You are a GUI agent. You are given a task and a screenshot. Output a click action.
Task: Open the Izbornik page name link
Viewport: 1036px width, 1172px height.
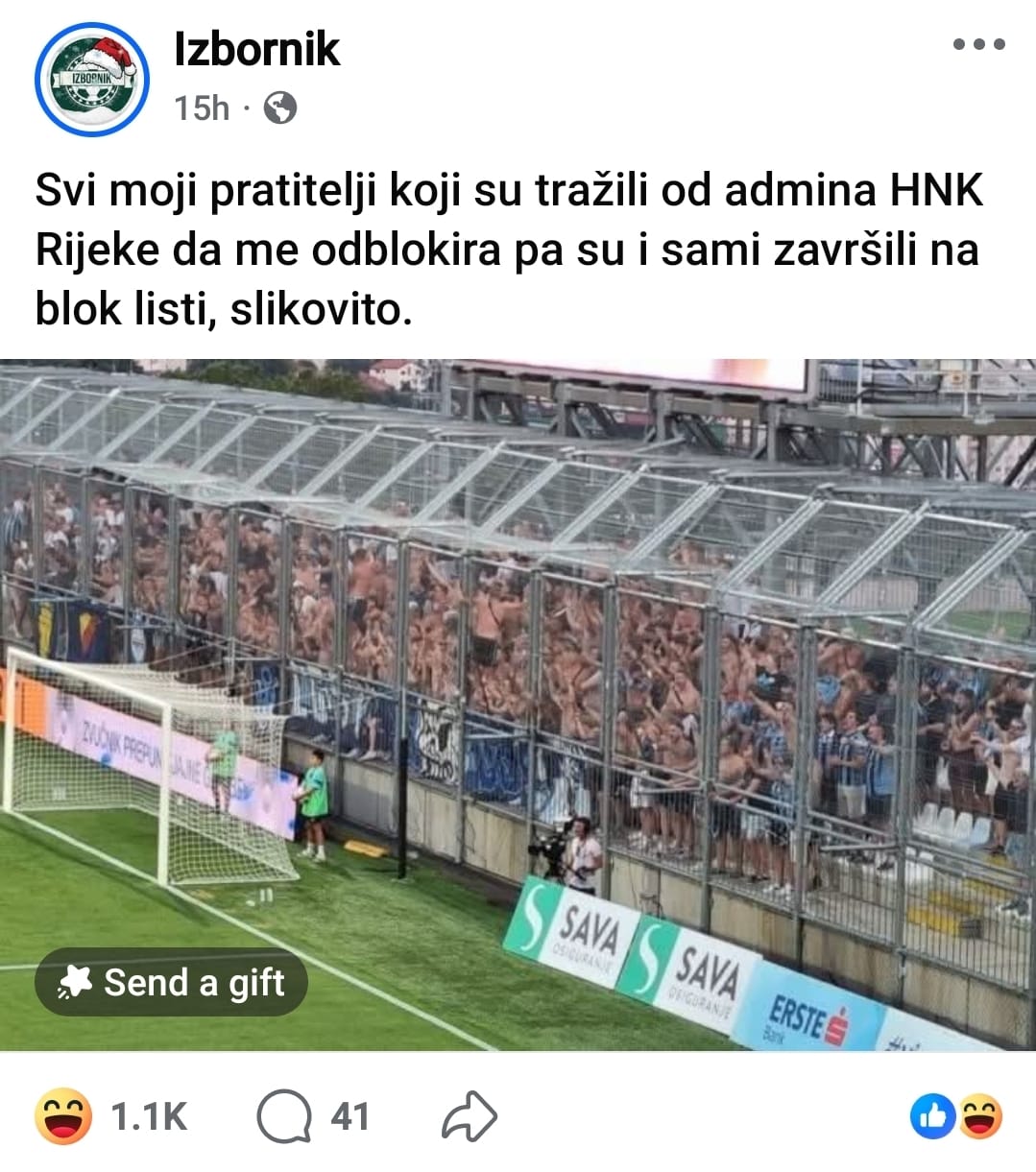click(x=256, y=50)
